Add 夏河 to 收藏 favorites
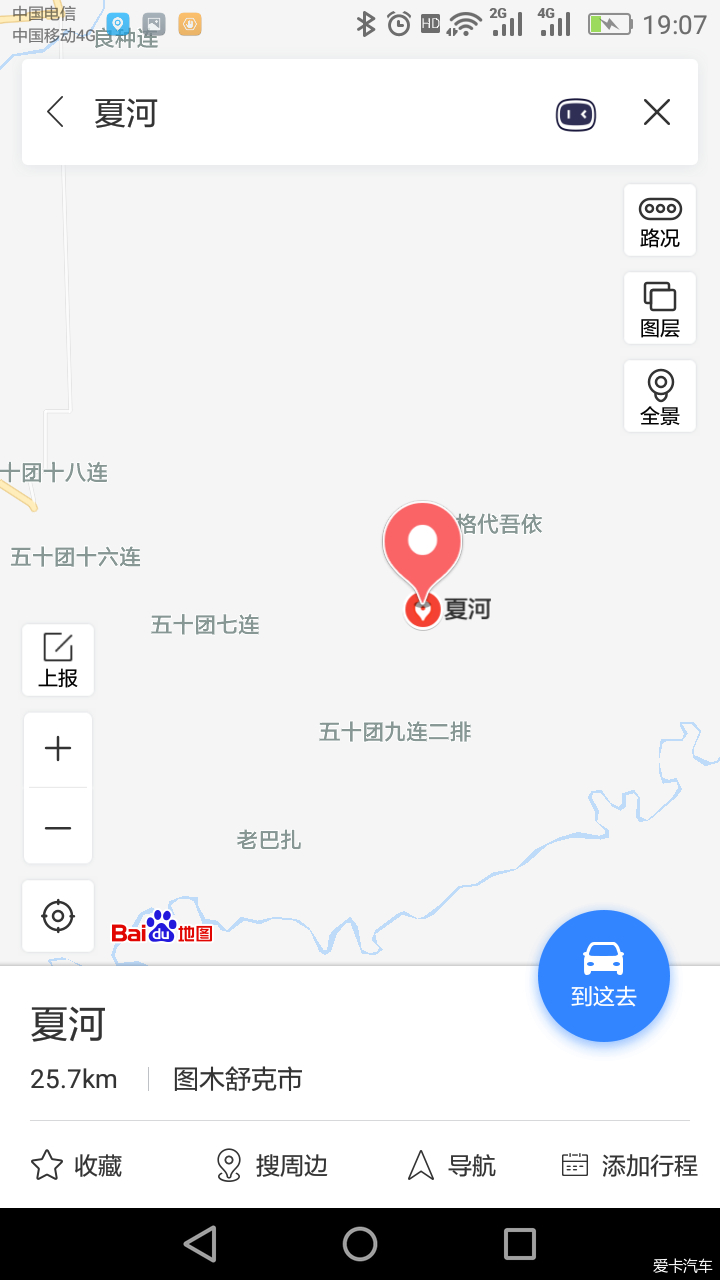 76,1165
